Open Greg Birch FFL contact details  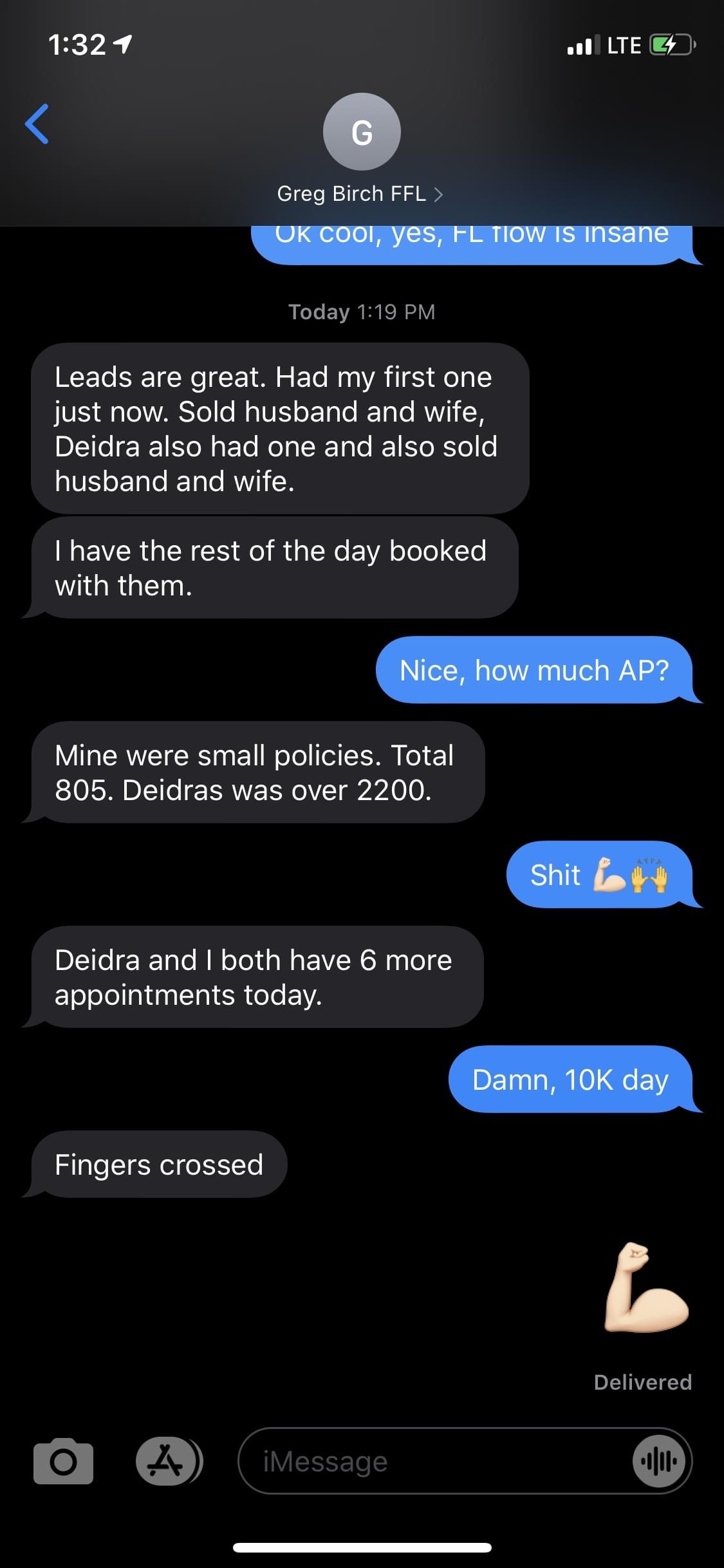[x=360, y=193]
